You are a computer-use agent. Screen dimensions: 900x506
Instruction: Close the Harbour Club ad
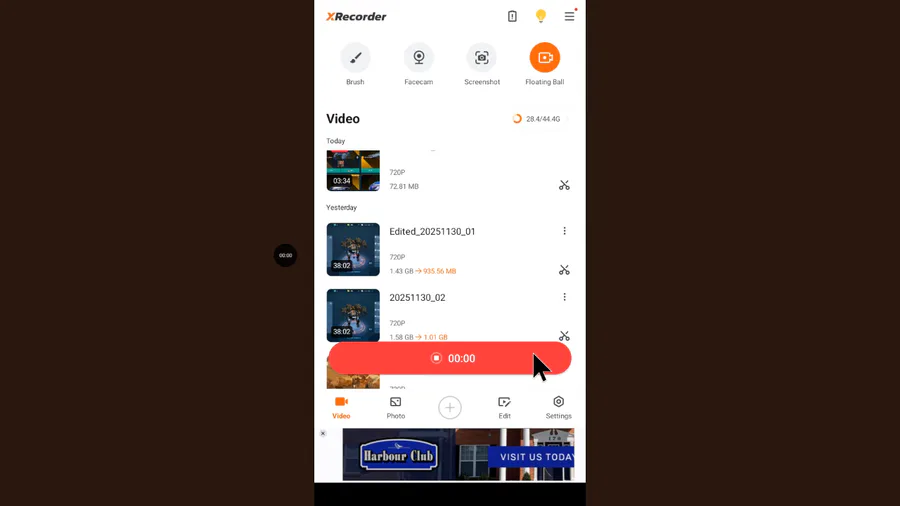[x=323, y=433]
